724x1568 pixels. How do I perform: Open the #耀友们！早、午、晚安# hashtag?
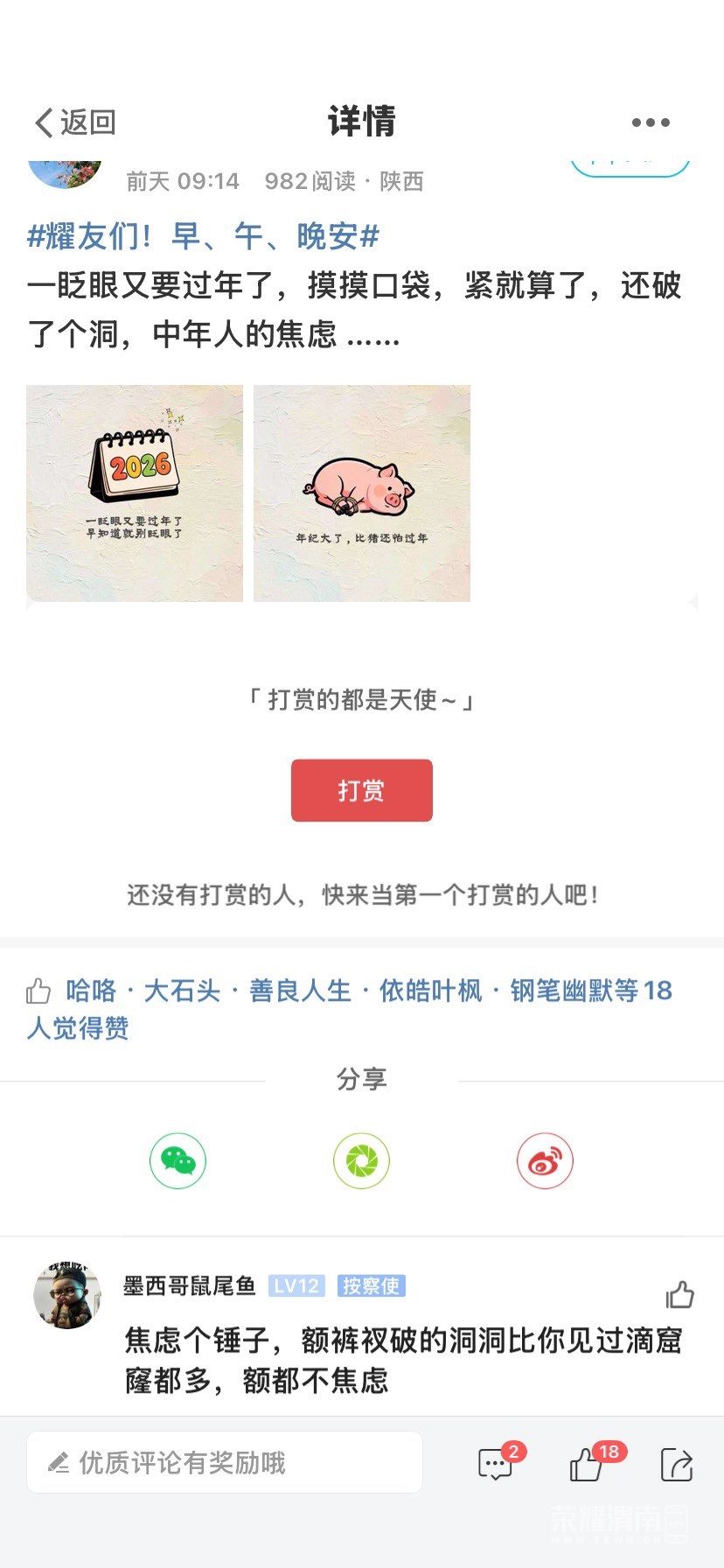coord(203,236)
